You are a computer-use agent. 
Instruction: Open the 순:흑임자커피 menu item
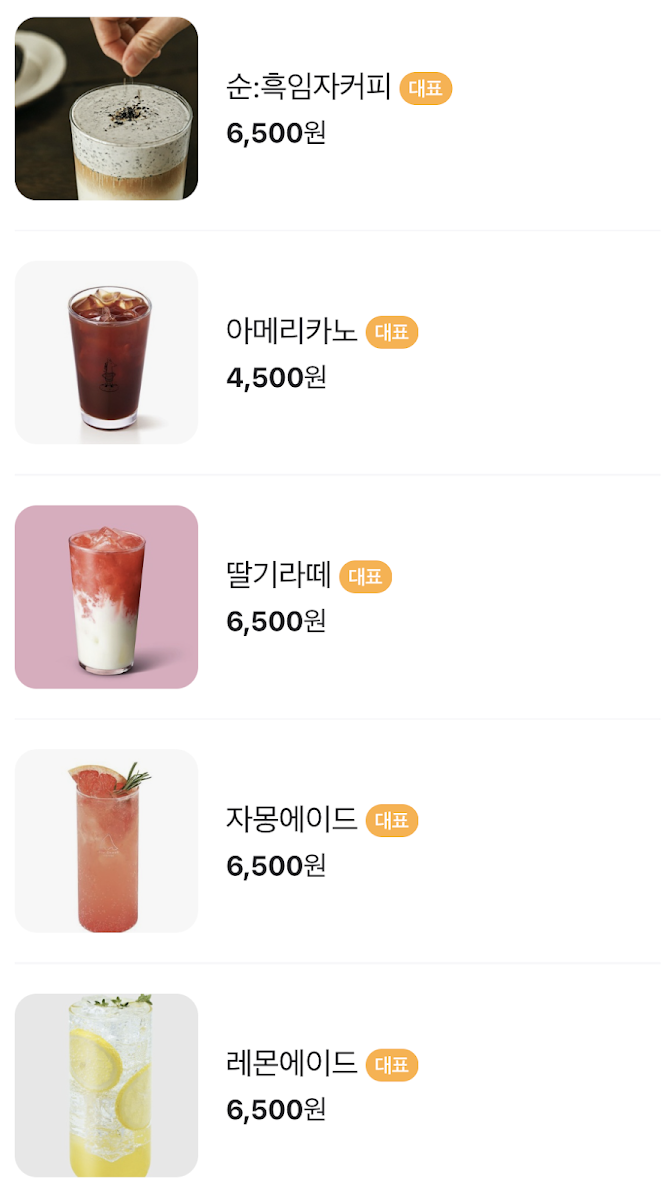tap(308, 88)
